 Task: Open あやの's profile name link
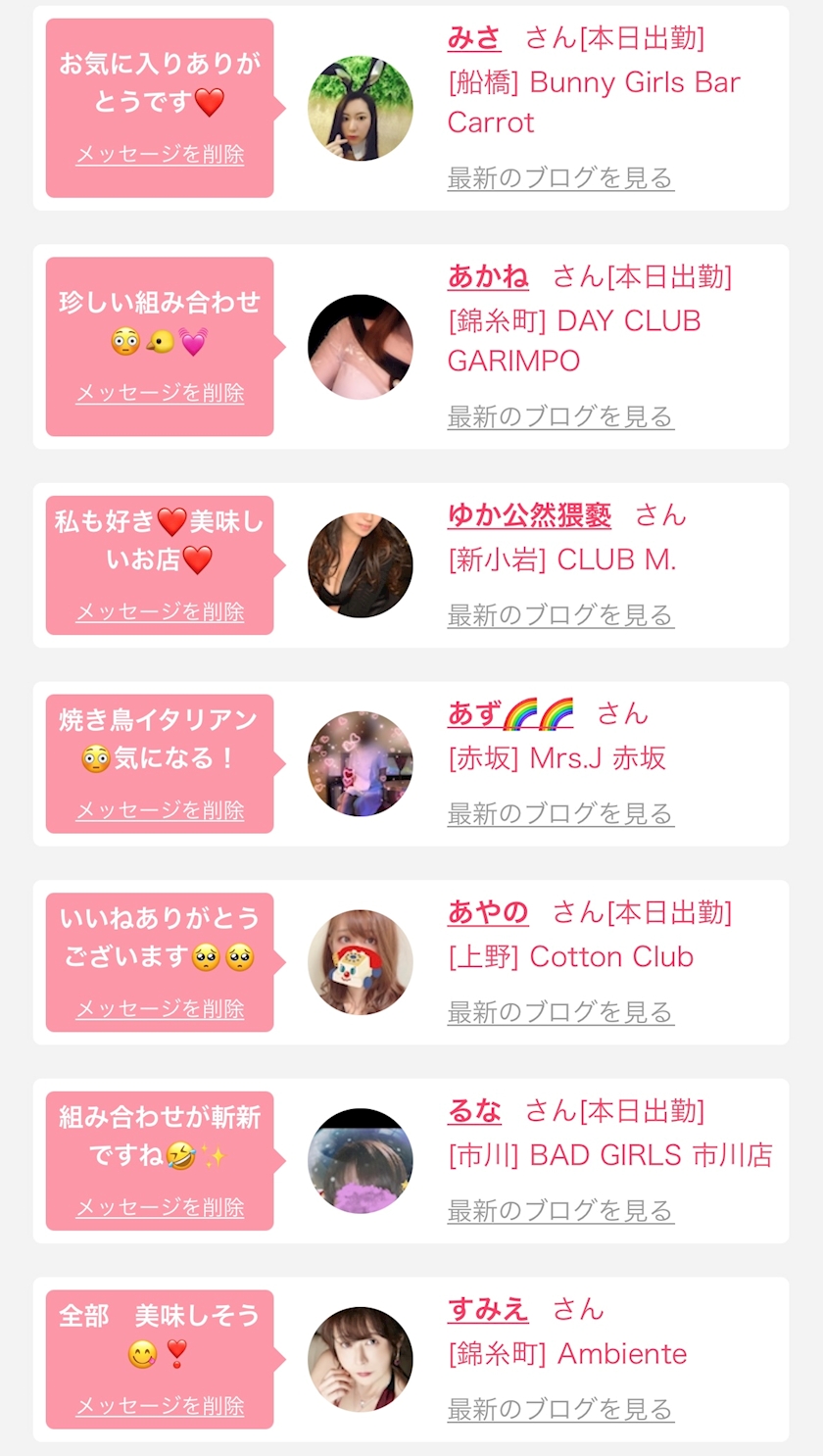pos(488,913)
